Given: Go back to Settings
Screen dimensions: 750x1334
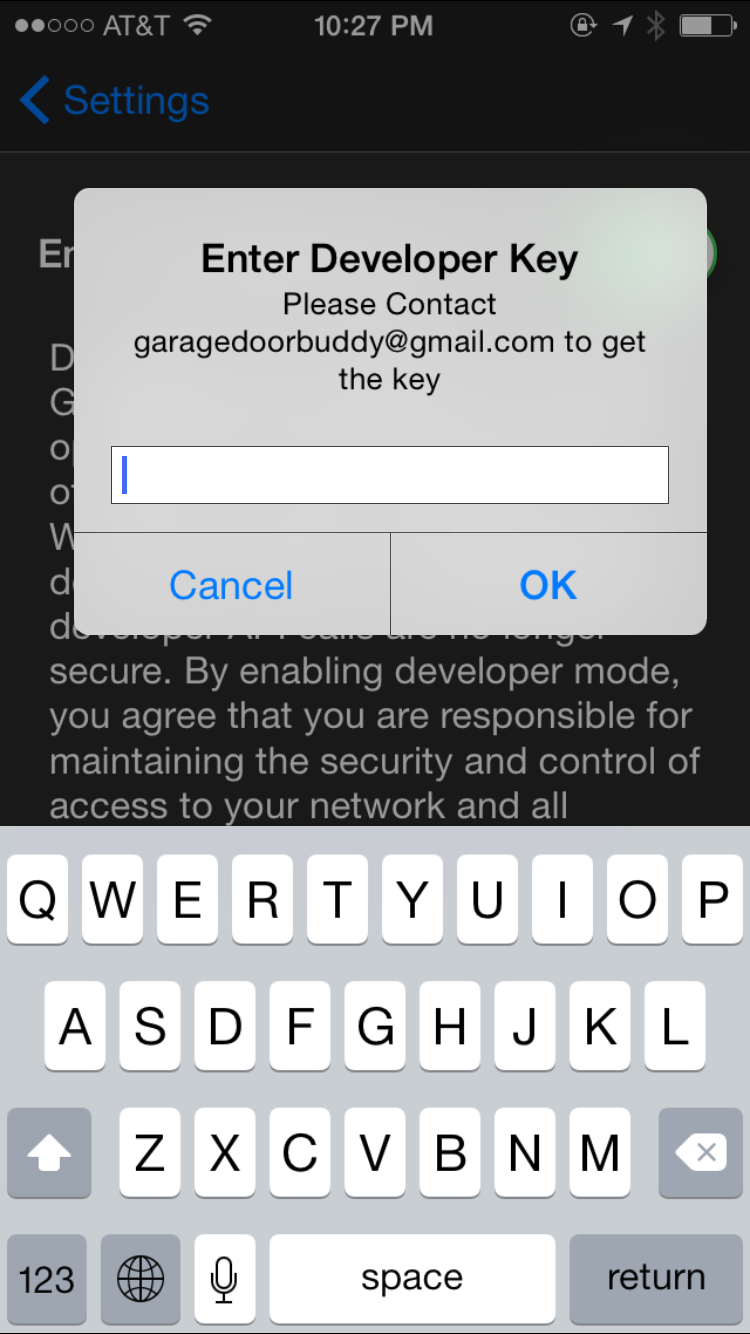Looking at the screenshot, I should click(114, 101).
